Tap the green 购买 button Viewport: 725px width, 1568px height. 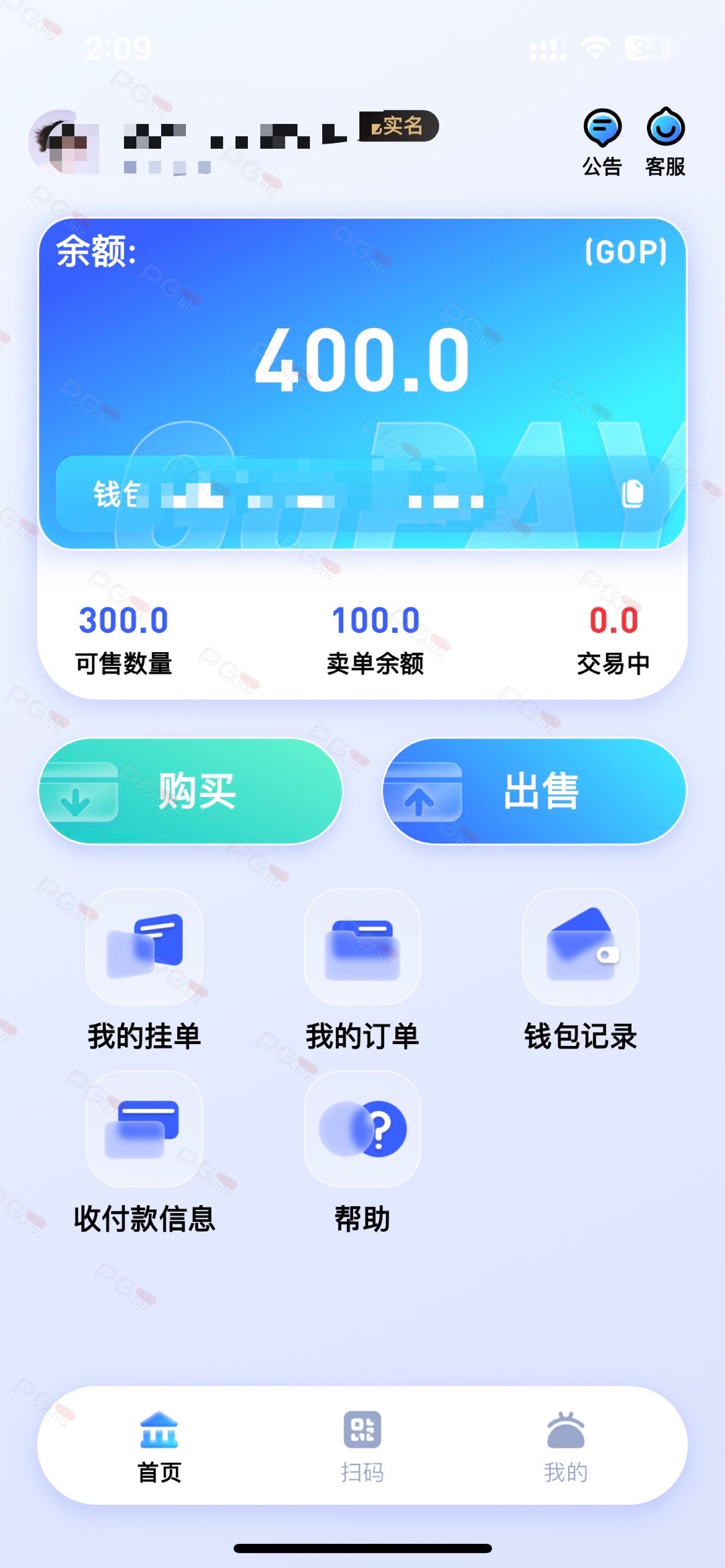coord(191,791)
